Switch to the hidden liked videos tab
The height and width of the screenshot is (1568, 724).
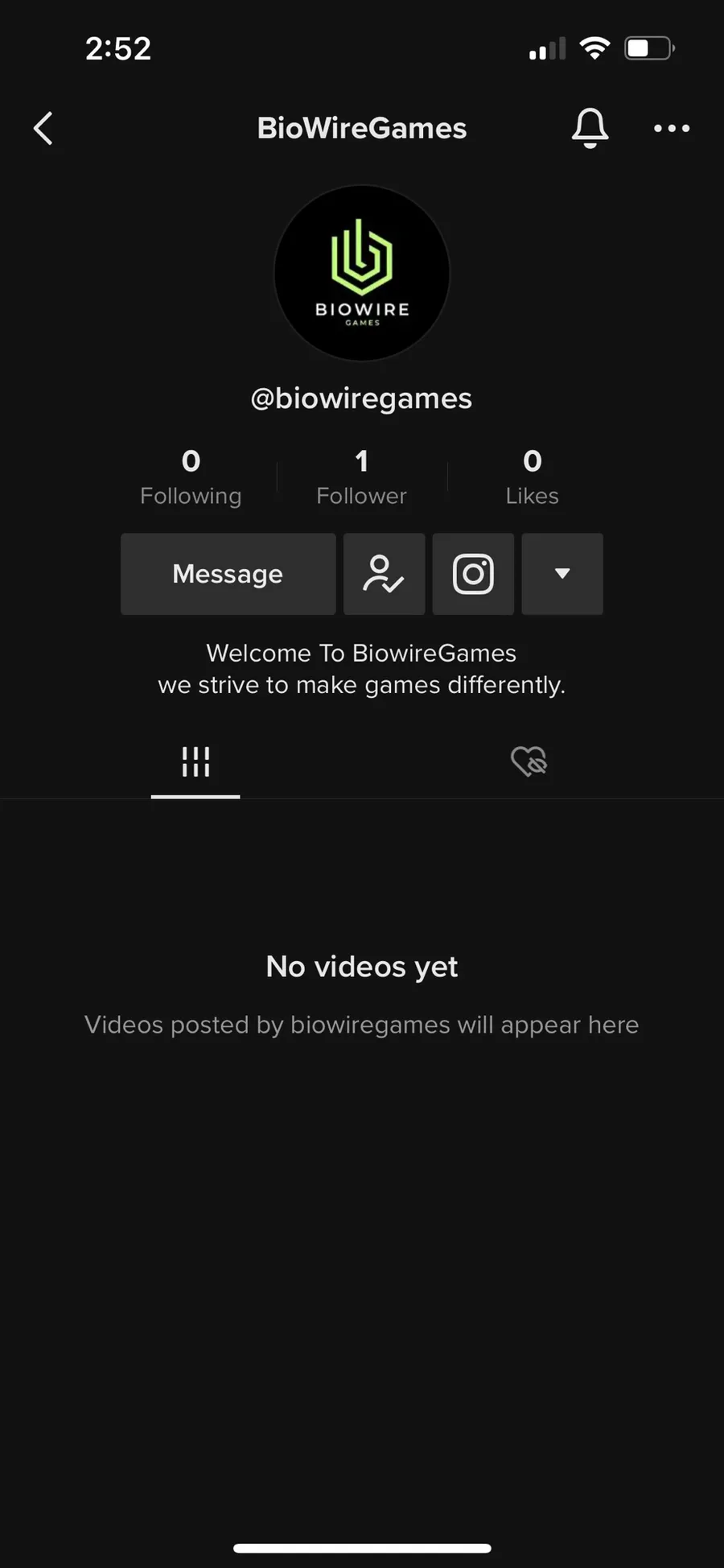click(529, 761)
